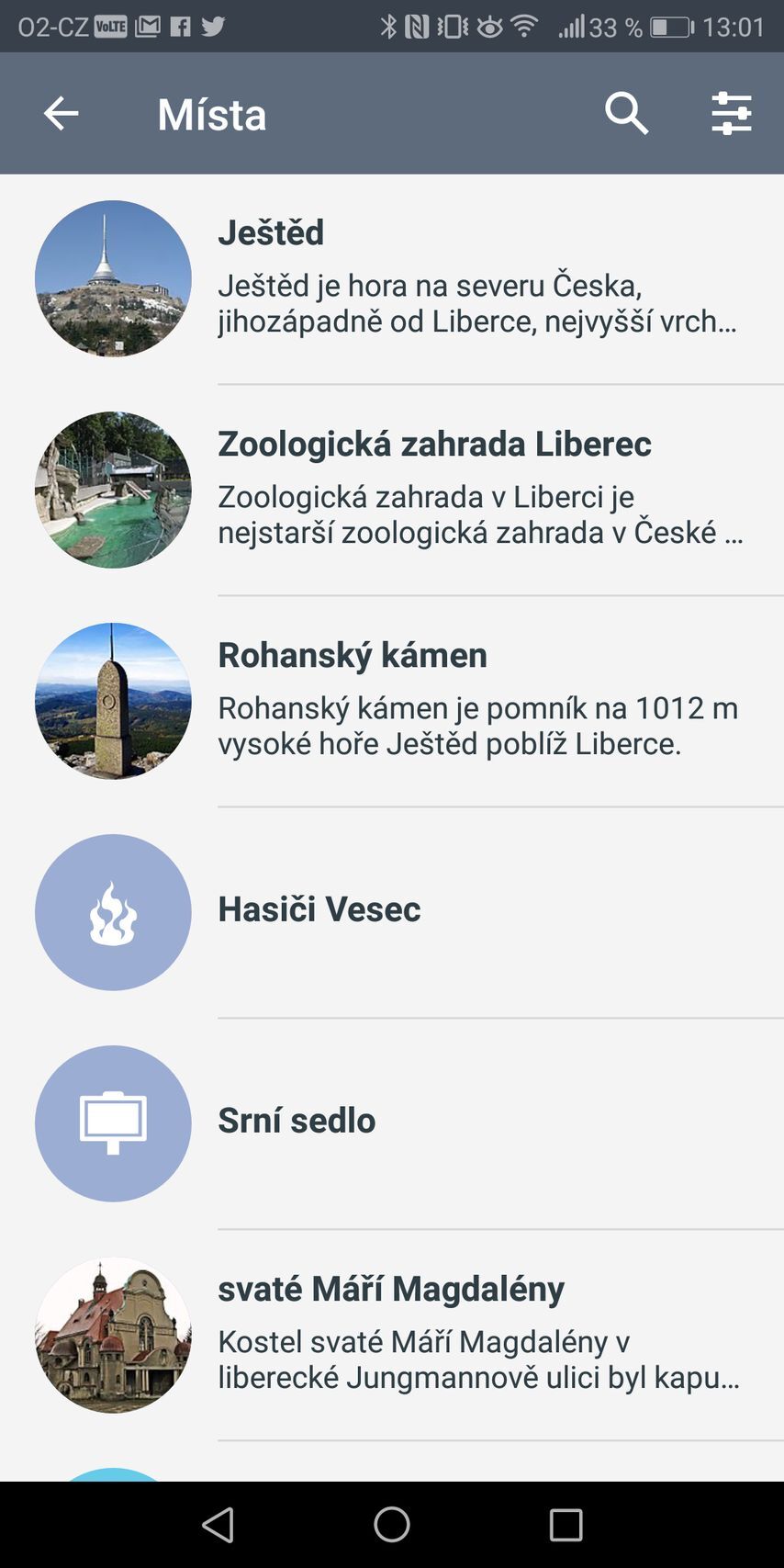Go back using the app bar arrow
Image resolution: width=784 pixels, height=1568 pixels.
point(62,114)
